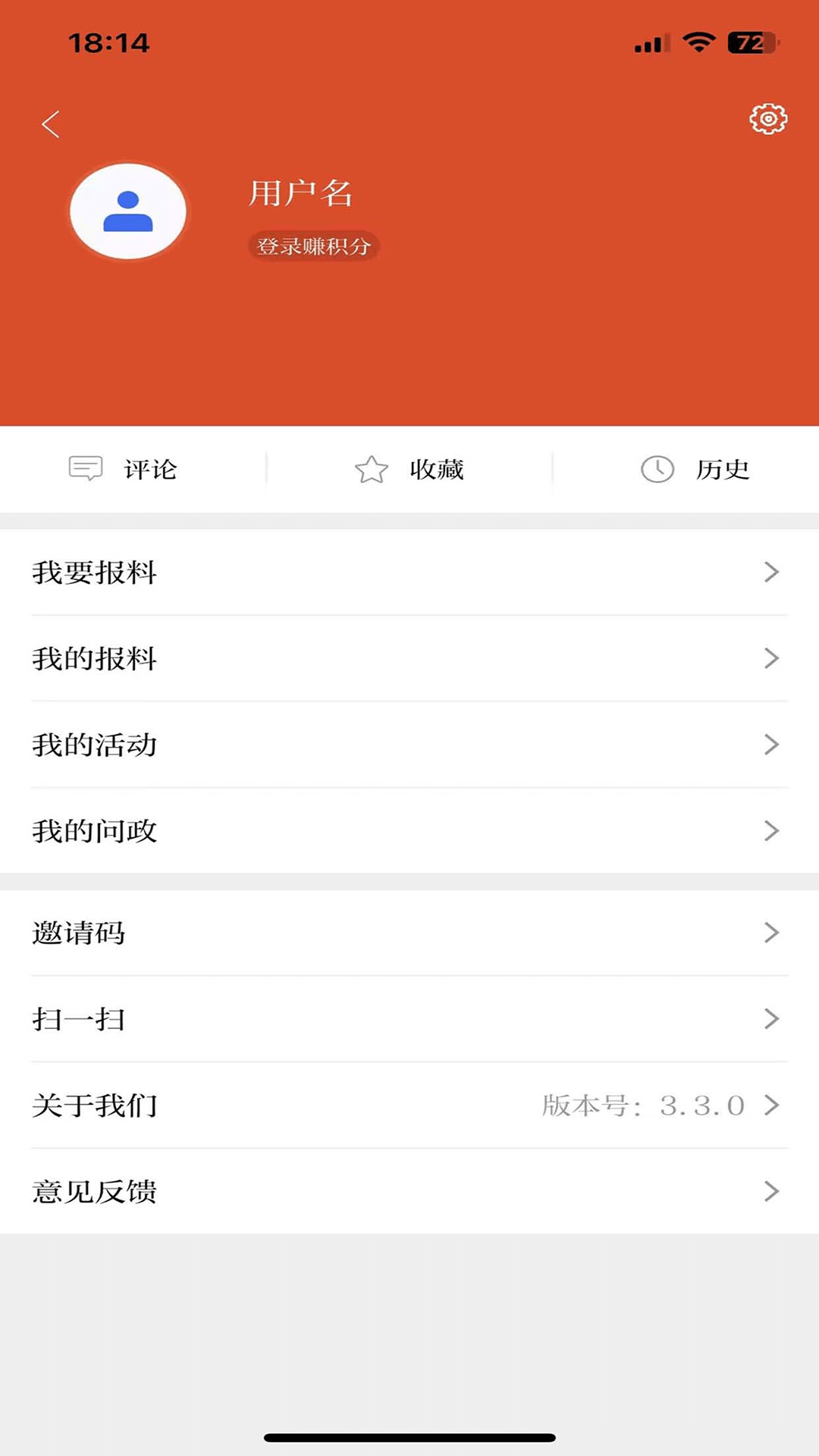
Task: Click the clock history icon
Action: pos(657,469)
